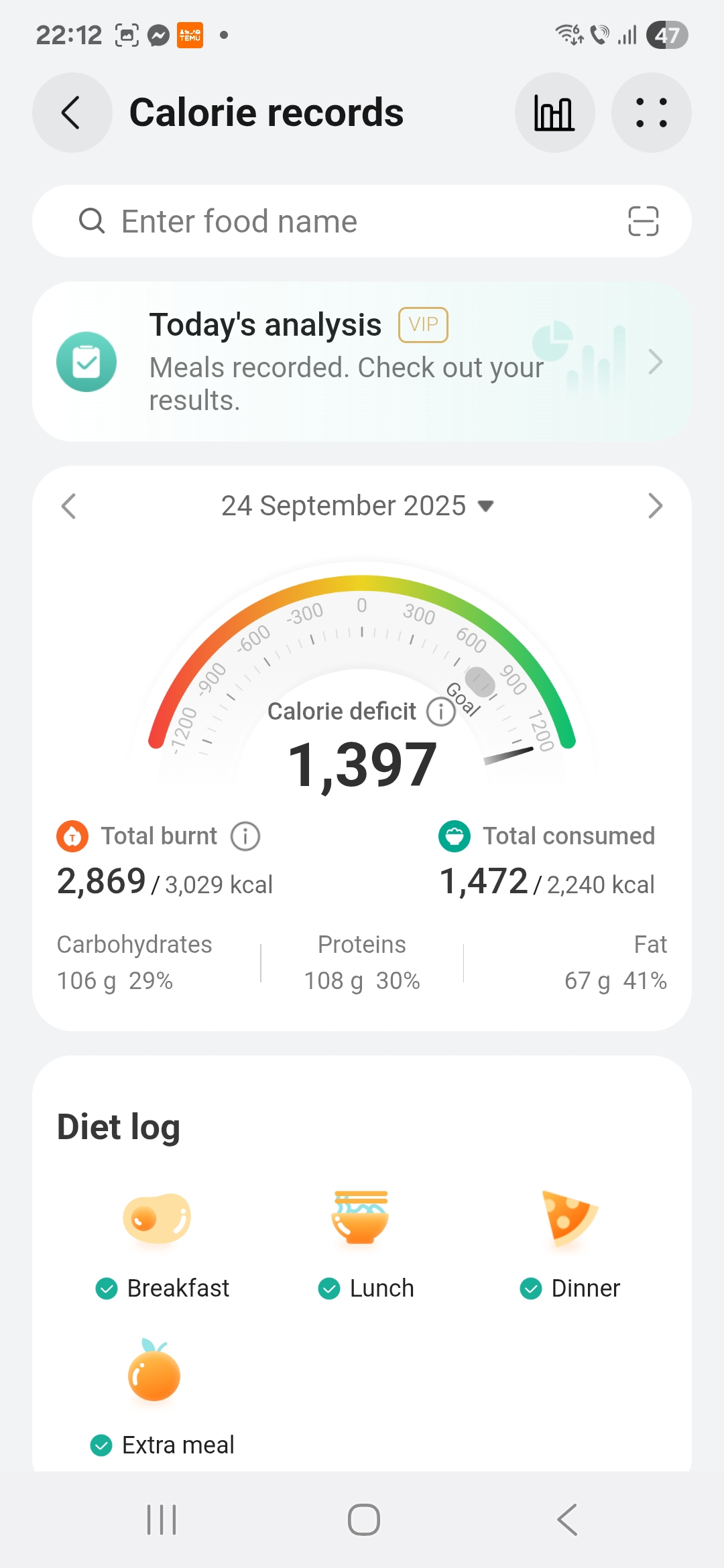
Task: Go back from Calorie records
Action: (x=72, y=113)
